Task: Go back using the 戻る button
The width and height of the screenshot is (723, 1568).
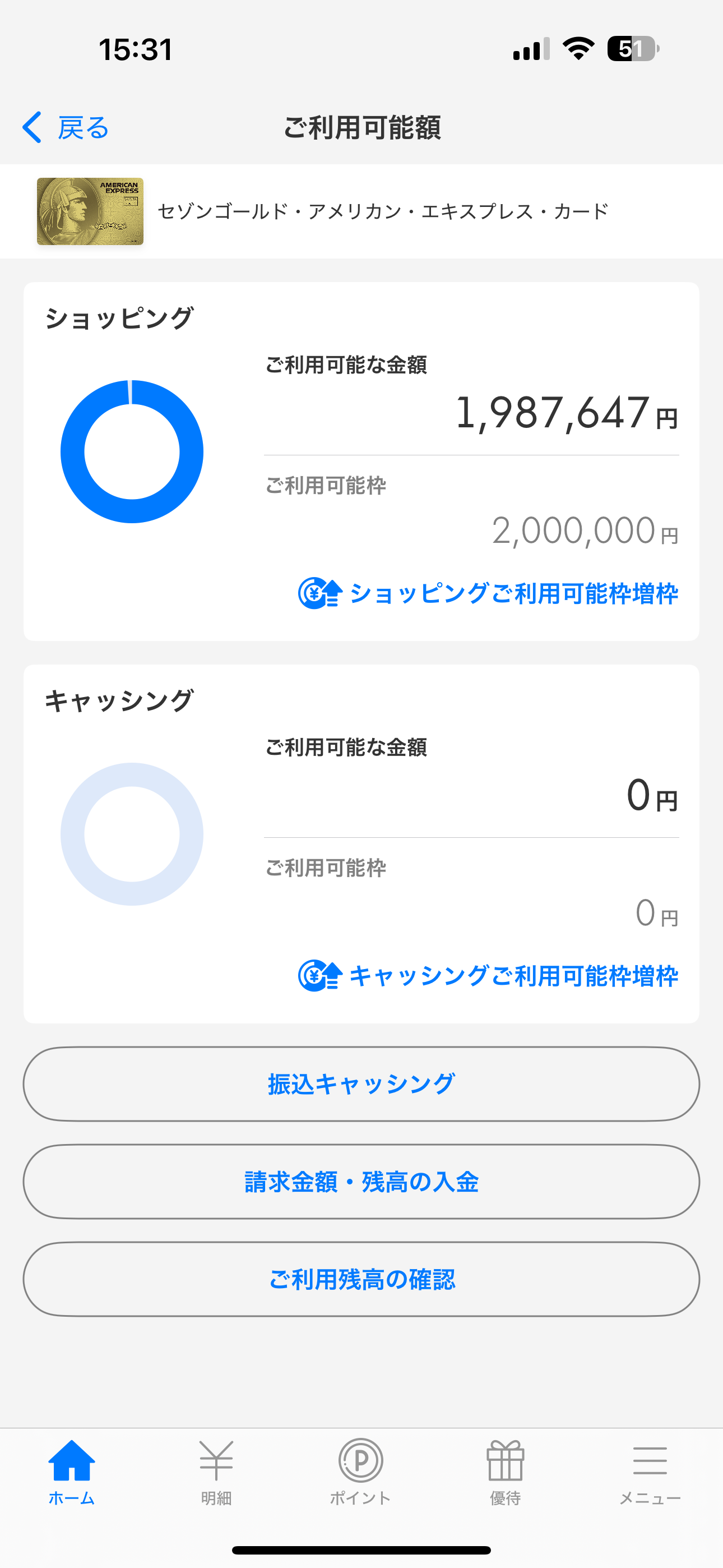Action: pos(66,128)
